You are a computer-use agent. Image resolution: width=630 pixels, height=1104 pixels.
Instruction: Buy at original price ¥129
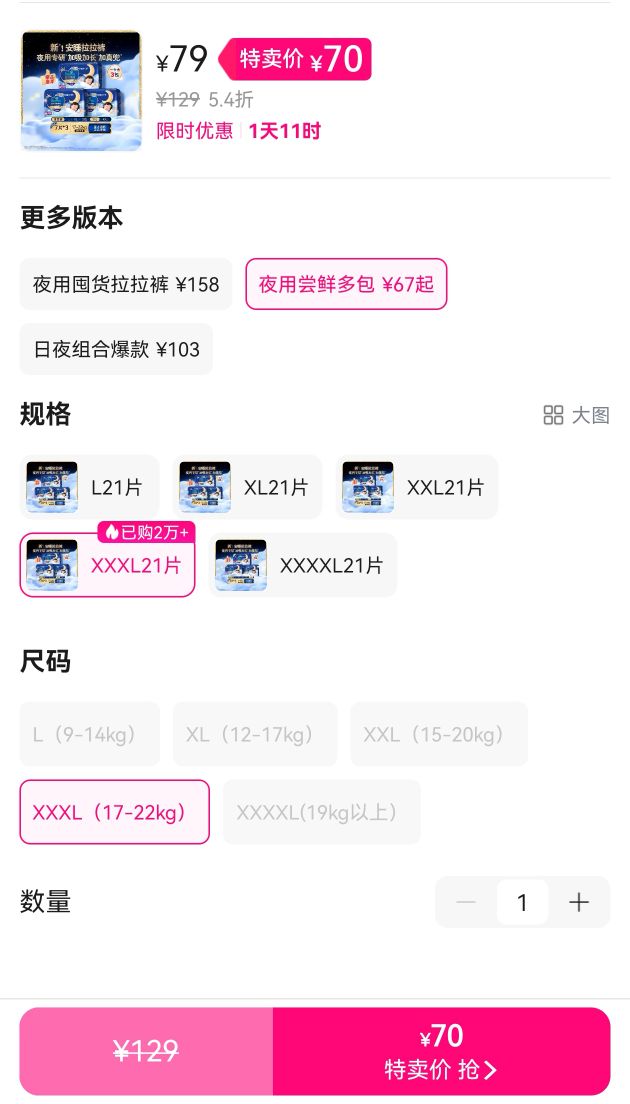(x=146, y=1051)
